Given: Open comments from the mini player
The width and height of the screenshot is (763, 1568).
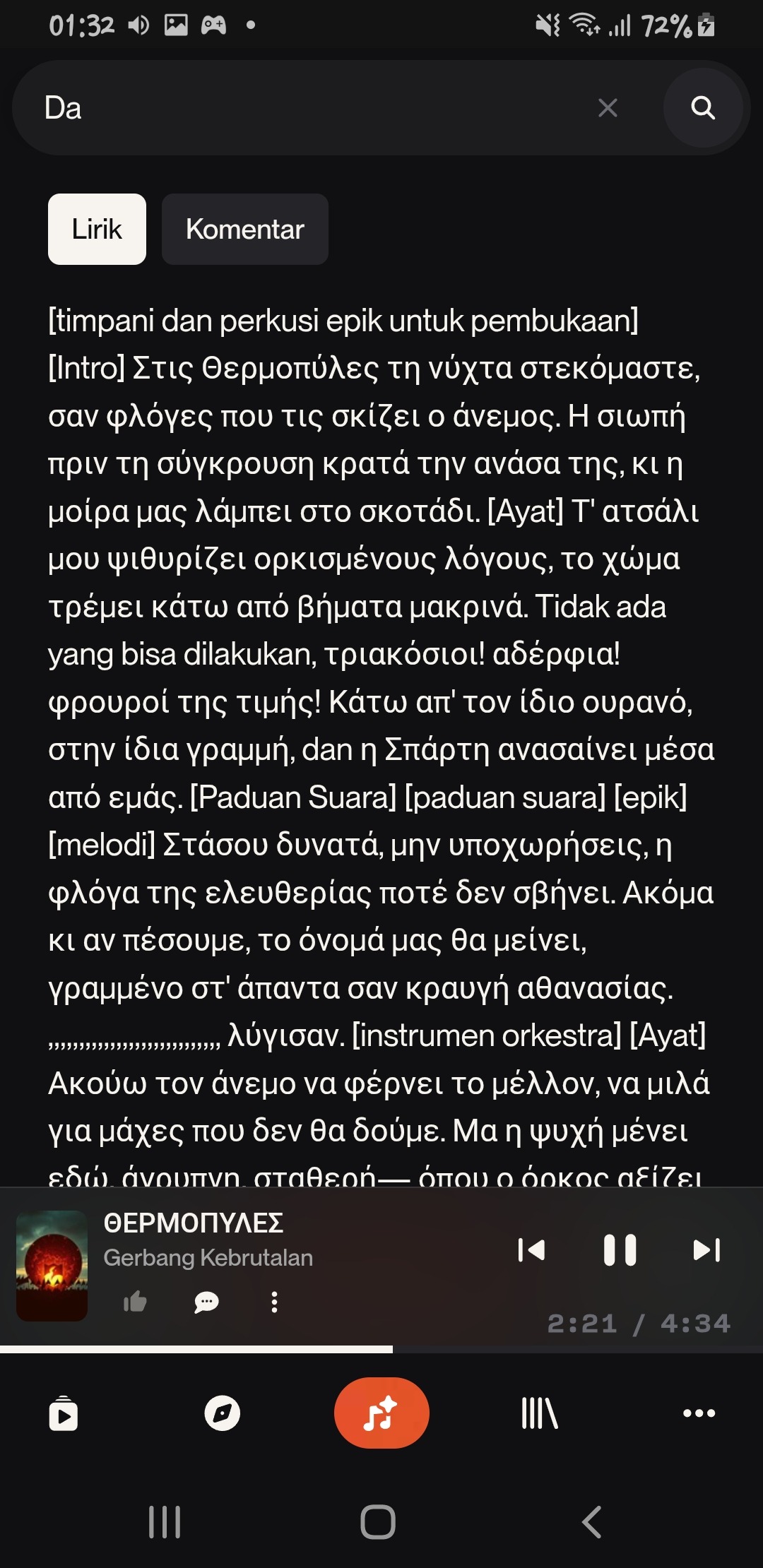Looking at the screenshot, I should click(206, 1301).
